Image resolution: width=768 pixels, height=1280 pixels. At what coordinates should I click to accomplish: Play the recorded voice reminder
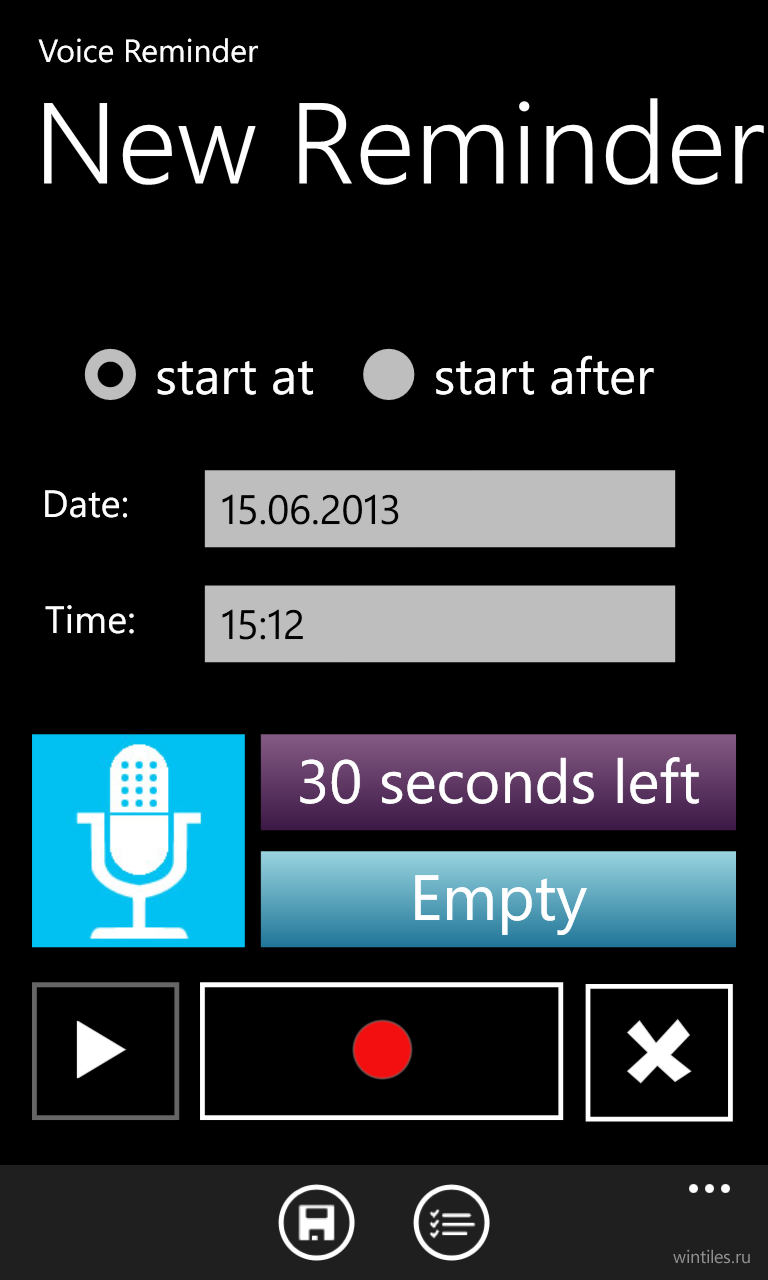click(x=106, y=1051)
